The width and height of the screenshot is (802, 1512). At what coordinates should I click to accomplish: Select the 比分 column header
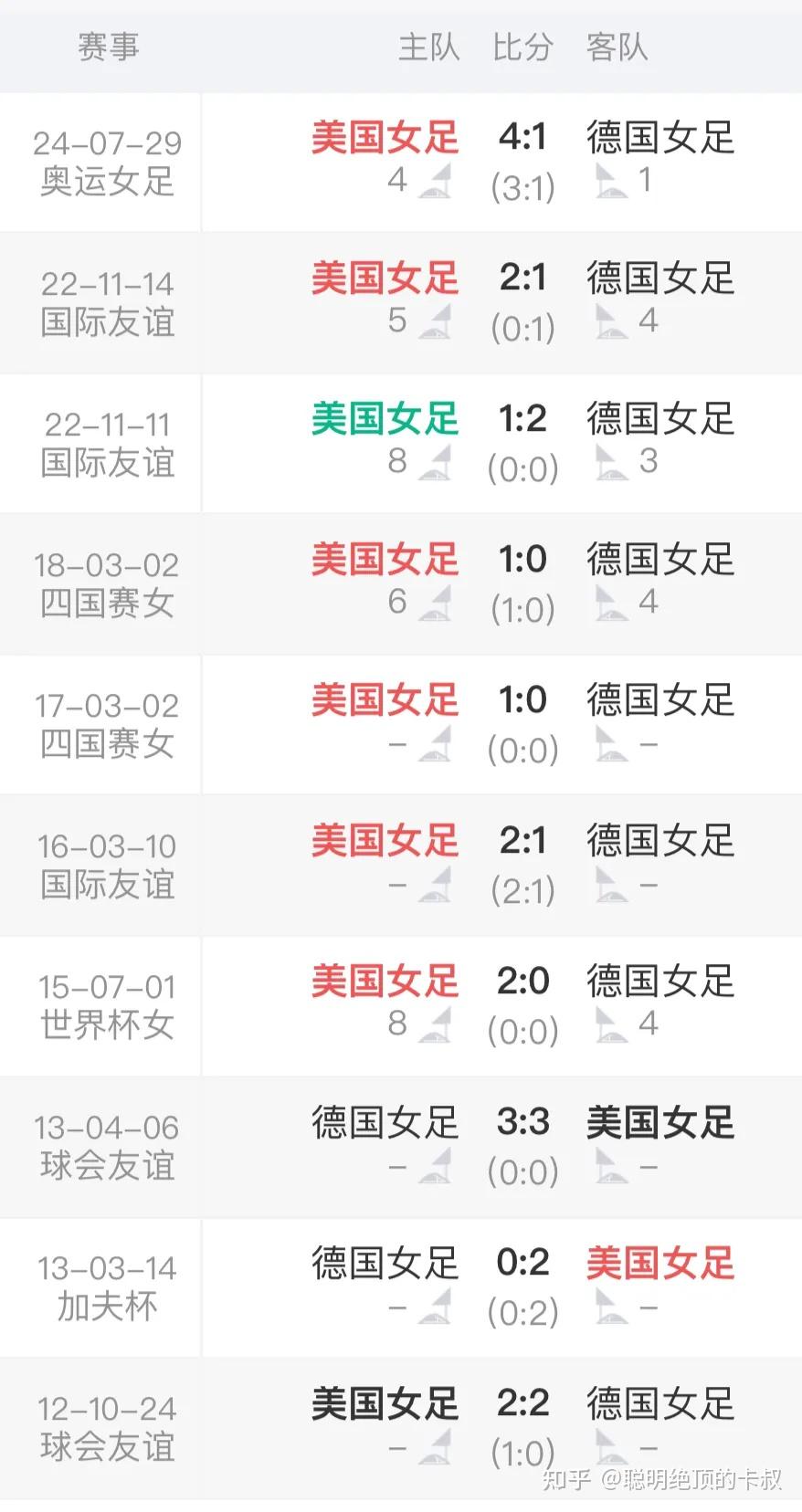[x=522, y=48]
